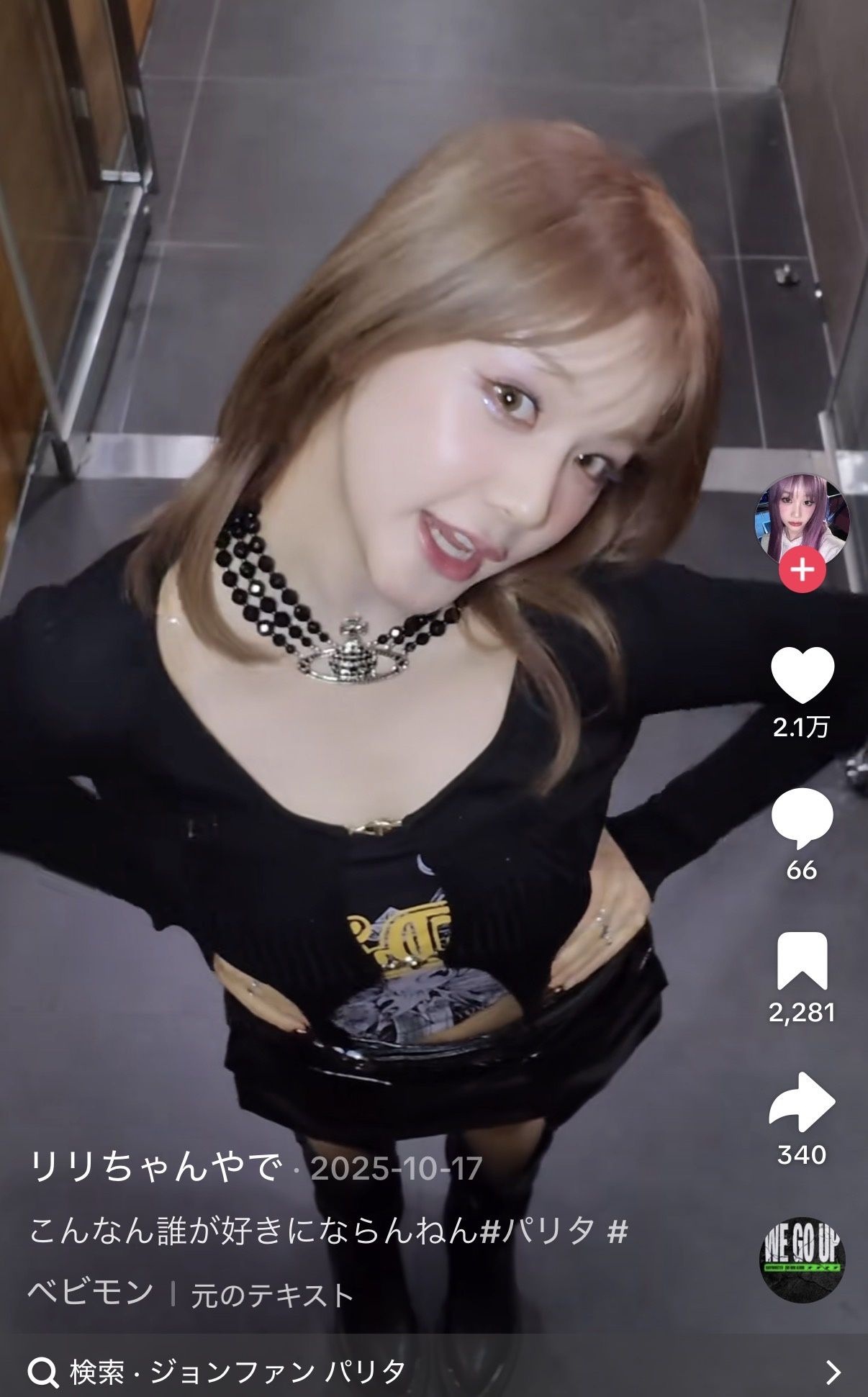The height and width of the screenshot is (1397, 868).
Task: Tap the ベビモン hashtag
Action: [x=91, y=1293]
